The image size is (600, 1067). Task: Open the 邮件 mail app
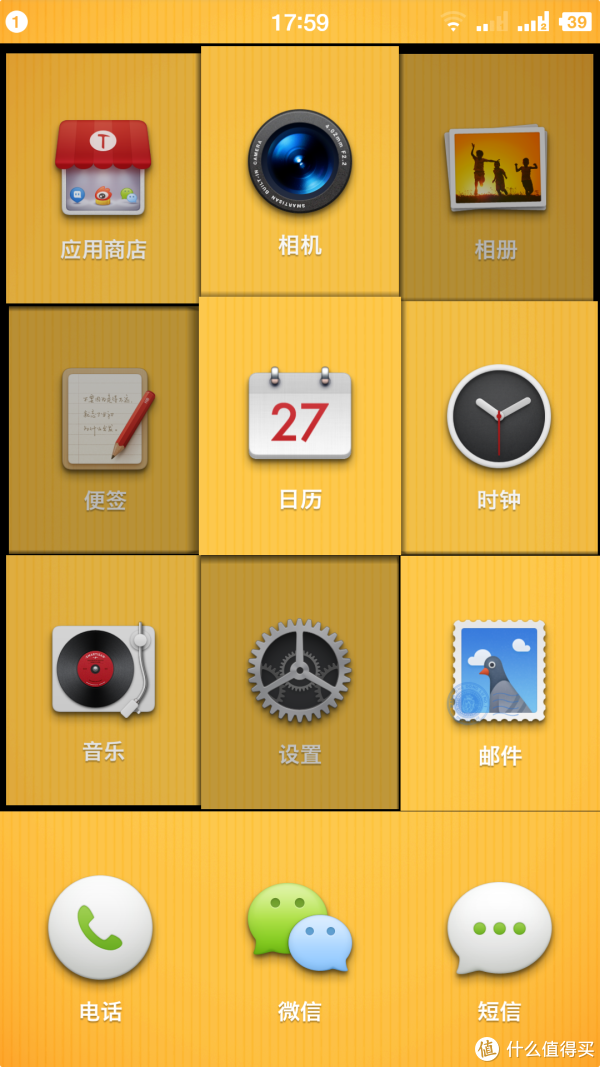click(498, 670)
